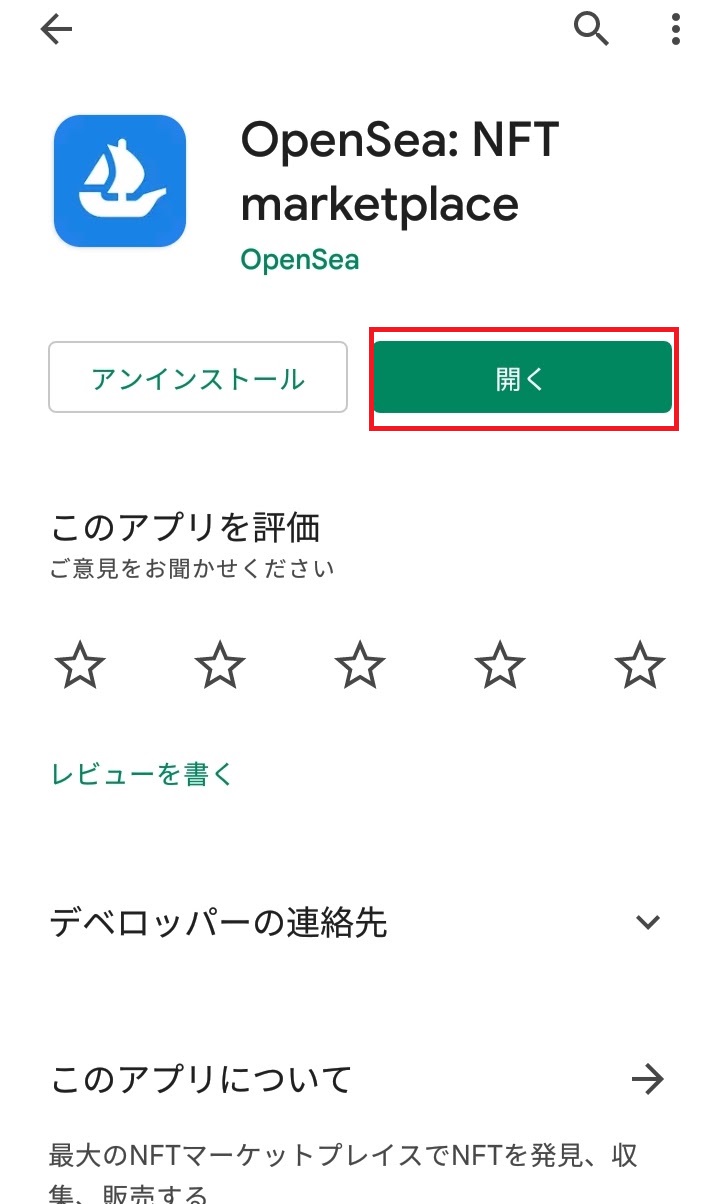Tap the このアプリを評価 heading
Screen dimensions: 720x1204
point(185,528)
